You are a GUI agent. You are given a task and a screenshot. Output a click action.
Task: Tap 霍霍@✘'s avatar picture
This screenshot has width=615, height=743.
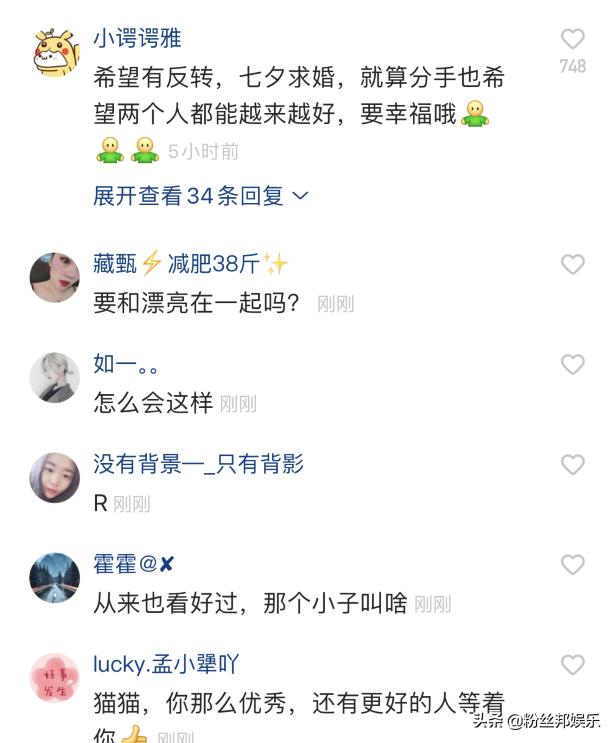[x=54, y=577]
